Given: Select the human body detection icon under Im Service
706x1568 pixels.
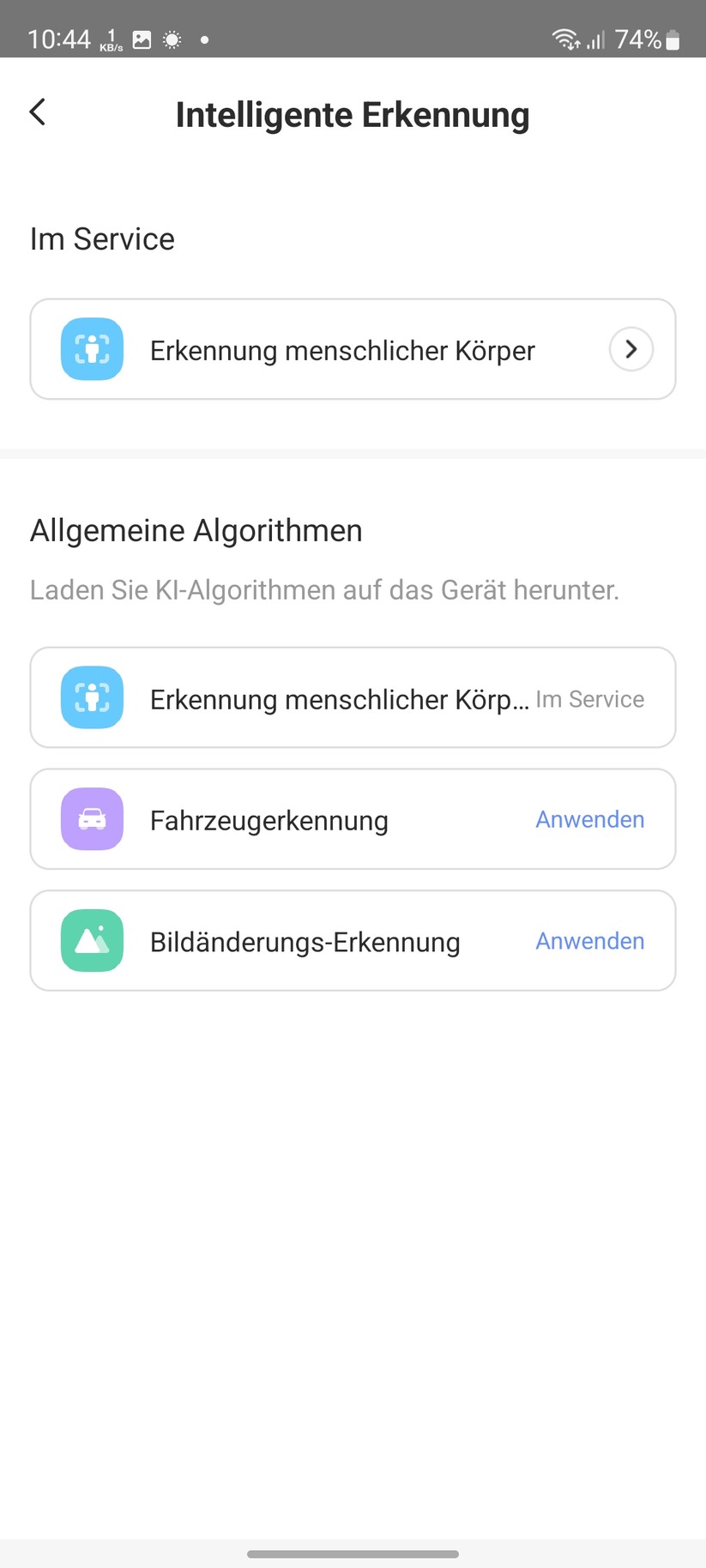Looking at the screenshot, I should [91, 349].
